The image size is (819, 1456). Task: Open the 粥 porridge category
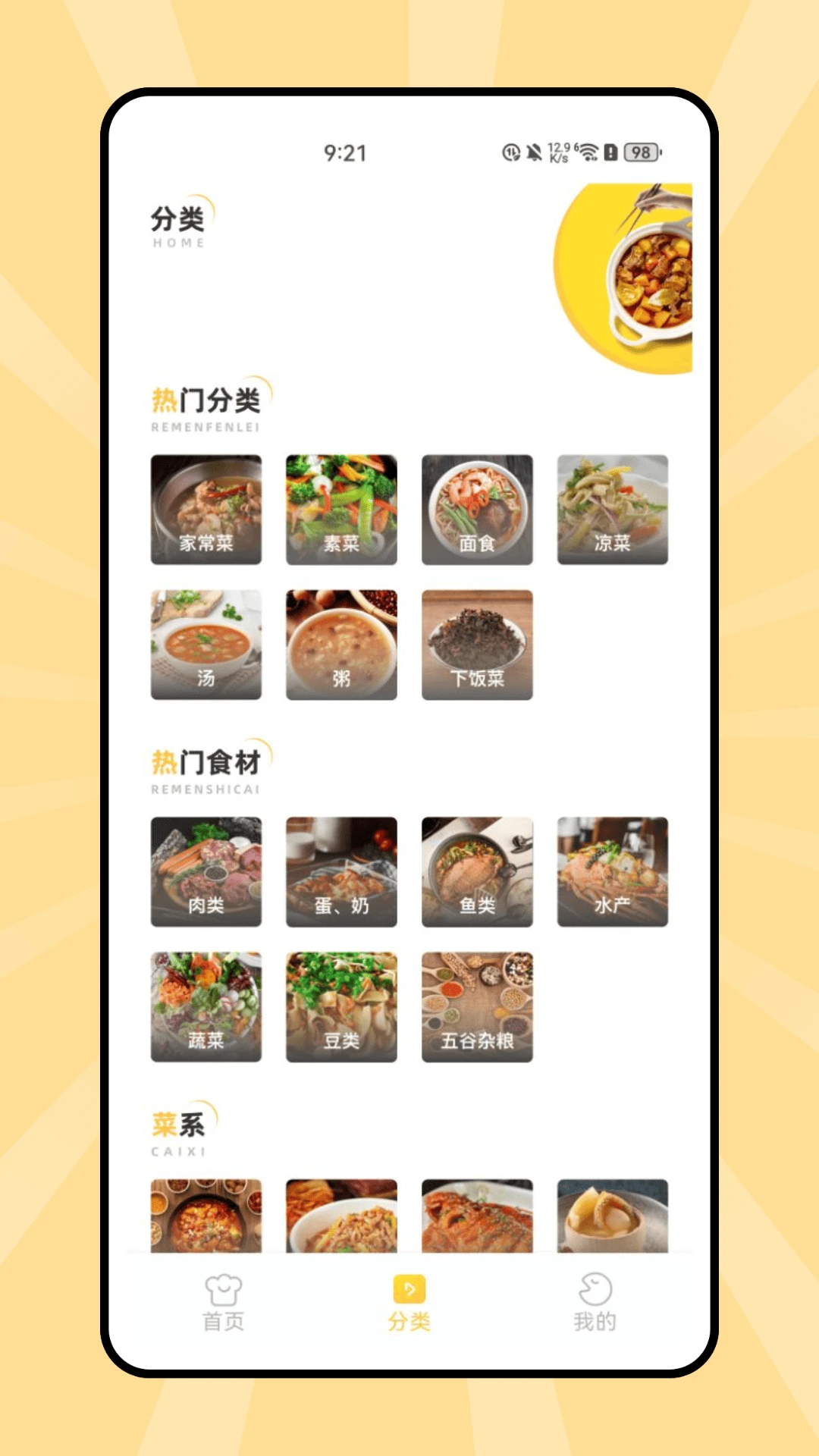click(341, 643)
